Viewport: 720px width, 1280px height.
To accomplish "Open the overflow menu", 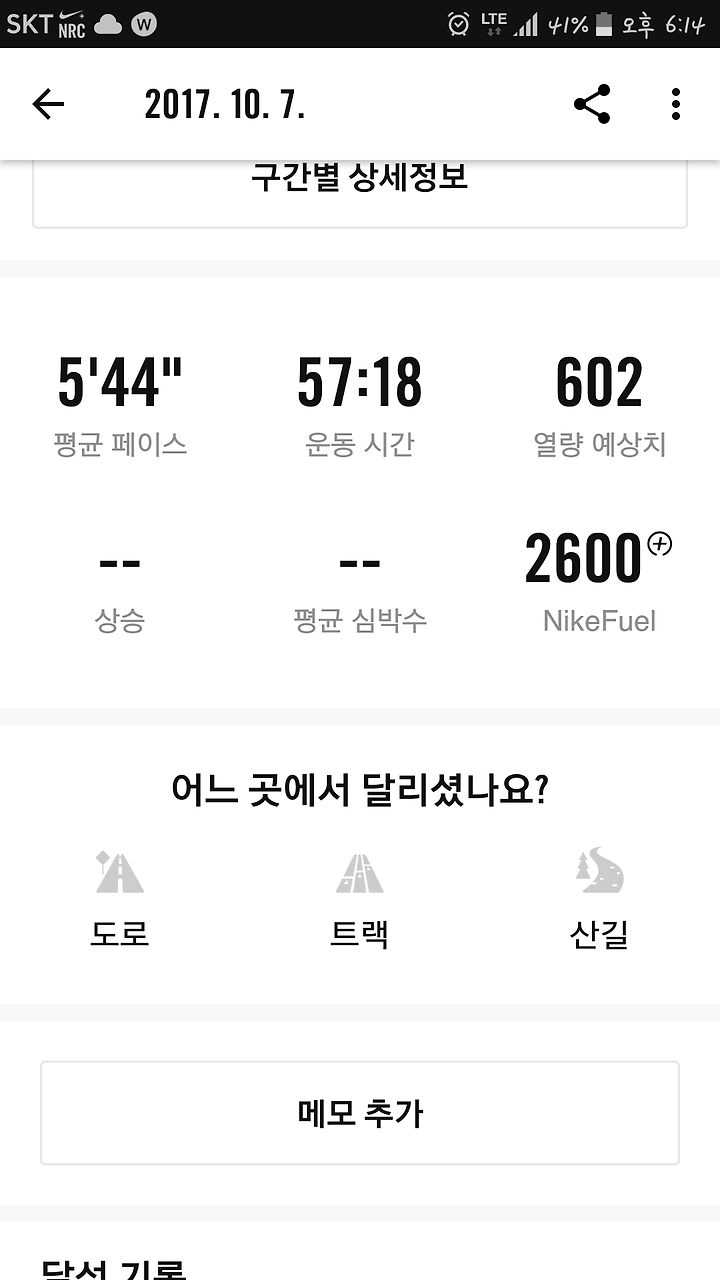I will tap(676, 104).
